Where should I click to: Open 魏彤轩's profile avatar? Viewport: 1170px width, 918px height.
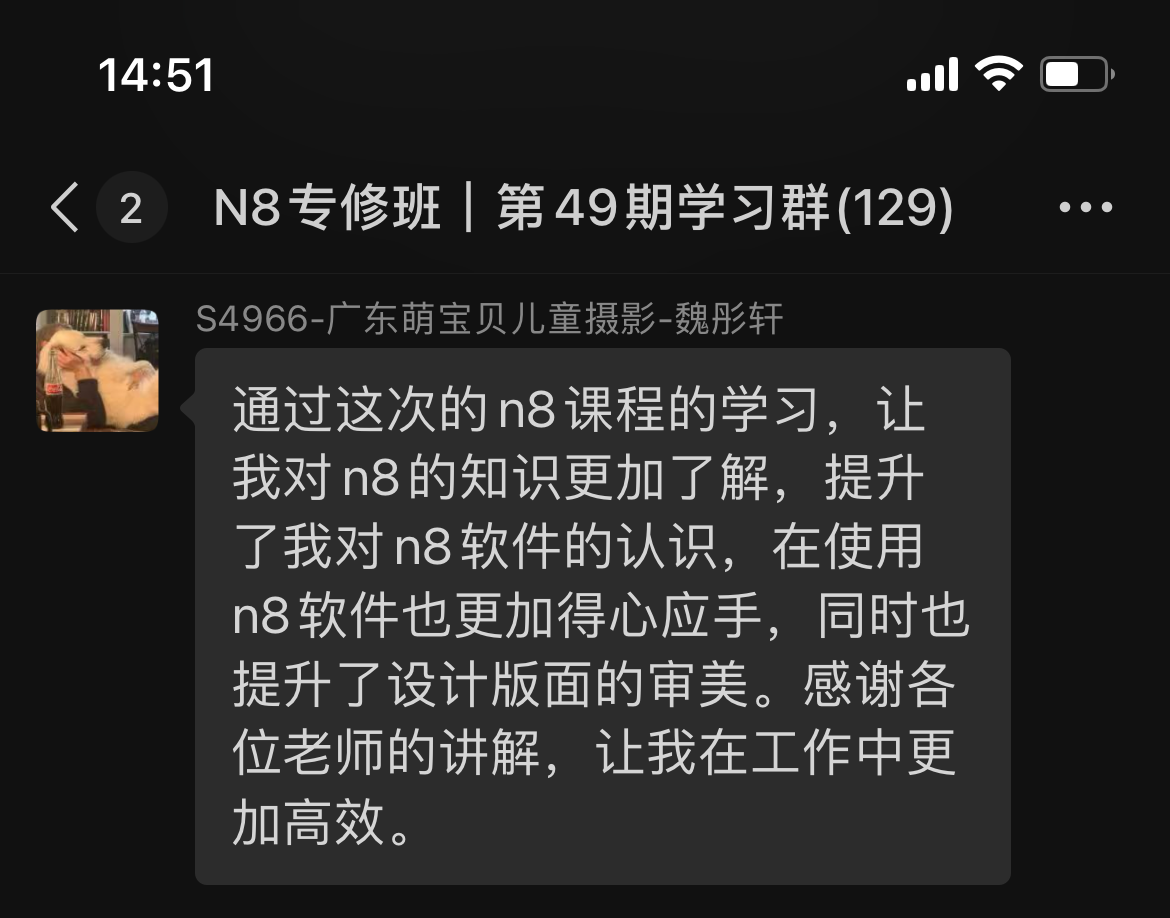pos(97,371)
